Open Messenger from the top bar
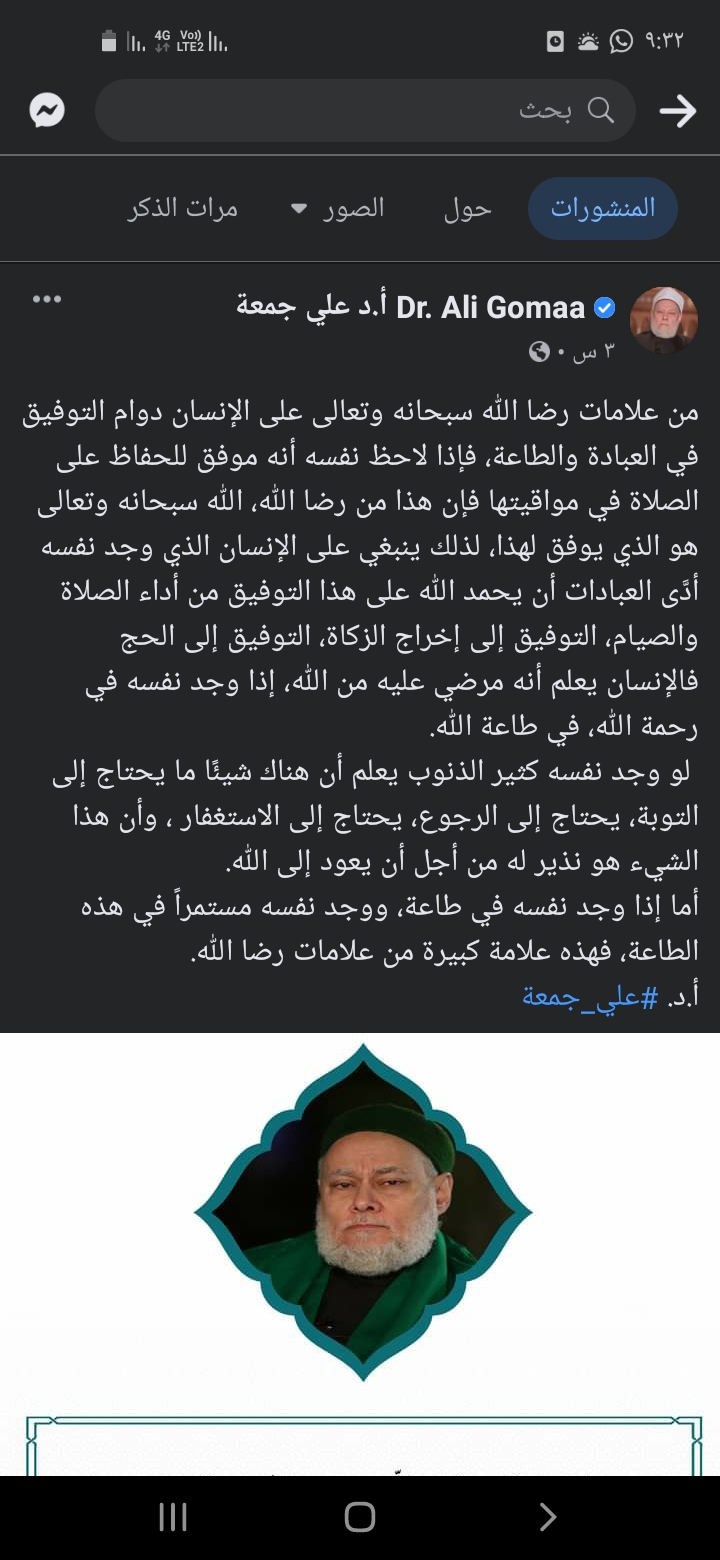This screenshot has height=1560, width=720. coord(47,111)
